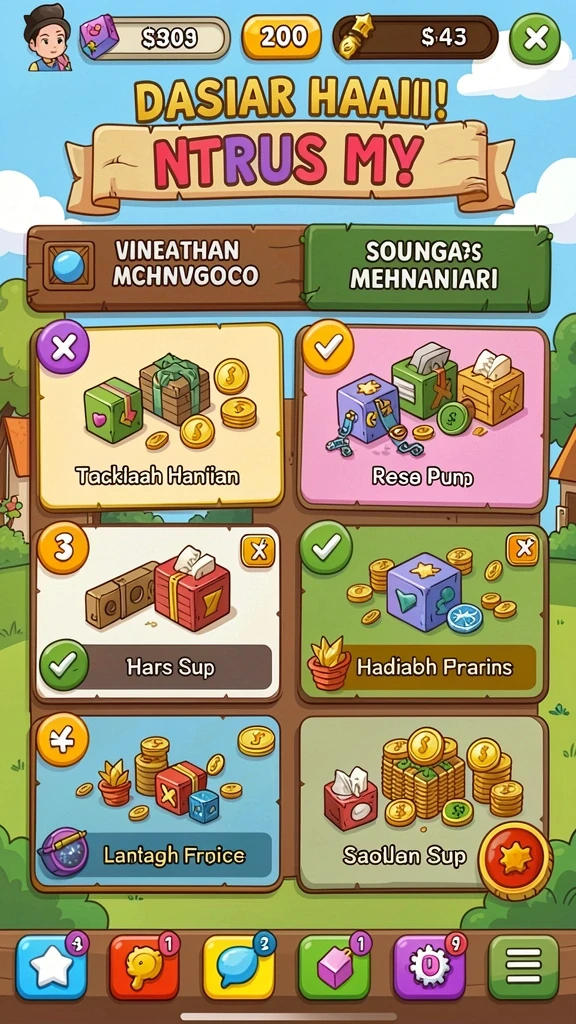Close the screen with the green X button
The image size is (576, 1024).
pyautogui.click(x=535, y=39)
